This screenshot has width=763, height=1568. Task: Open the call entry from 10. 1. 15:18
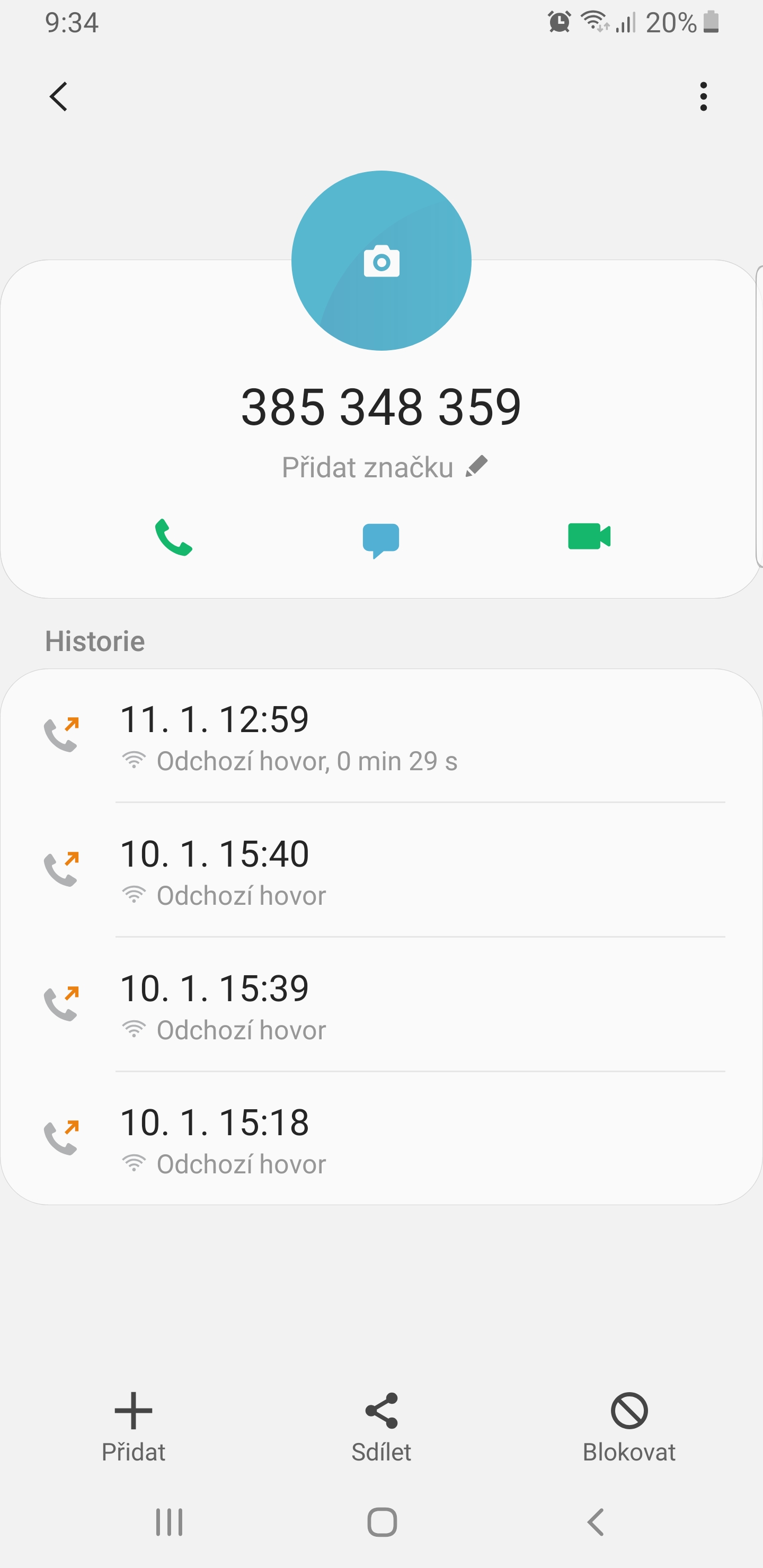click(381, 1139)
